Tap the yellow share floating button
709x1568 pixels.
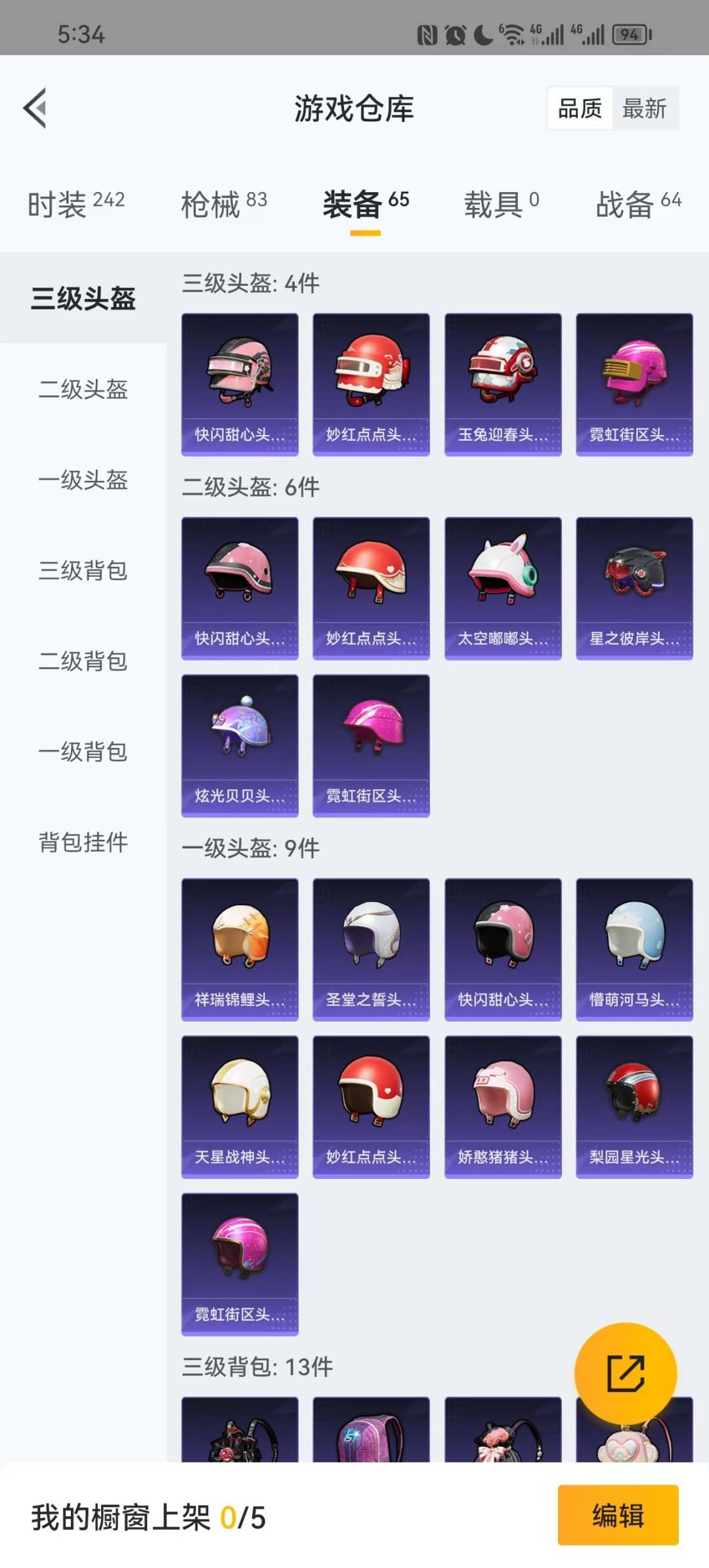click(625, 1373)
